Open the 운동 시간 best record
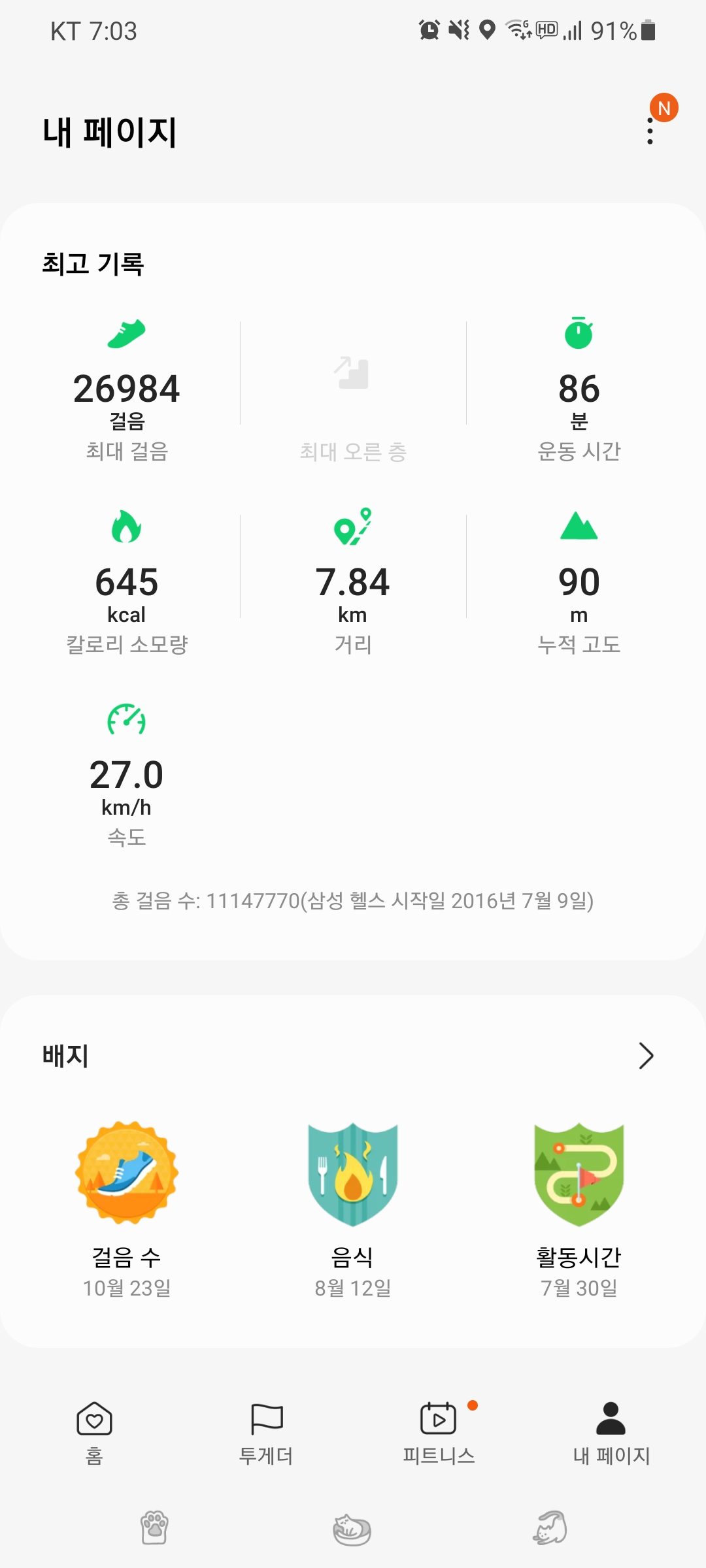 pyautogui.click(x=579, y=391)
